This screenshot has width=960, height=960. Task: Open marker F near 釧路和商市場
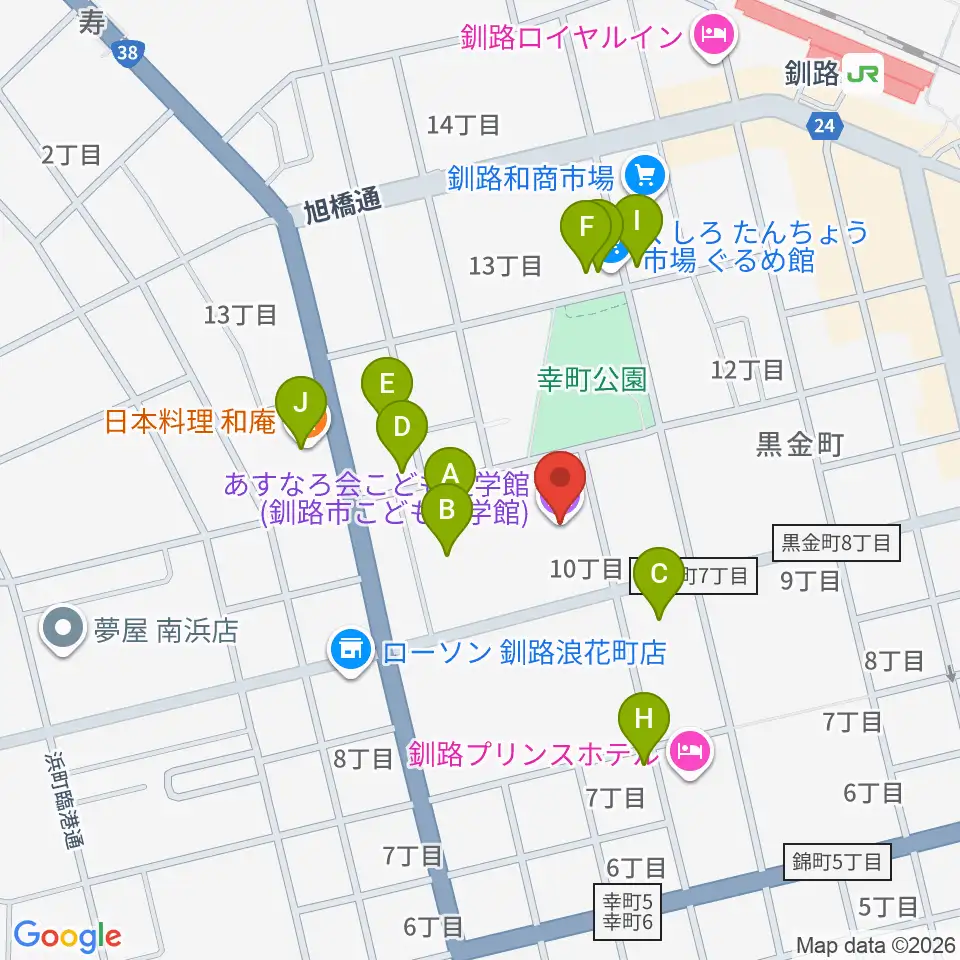pos(586,231)
